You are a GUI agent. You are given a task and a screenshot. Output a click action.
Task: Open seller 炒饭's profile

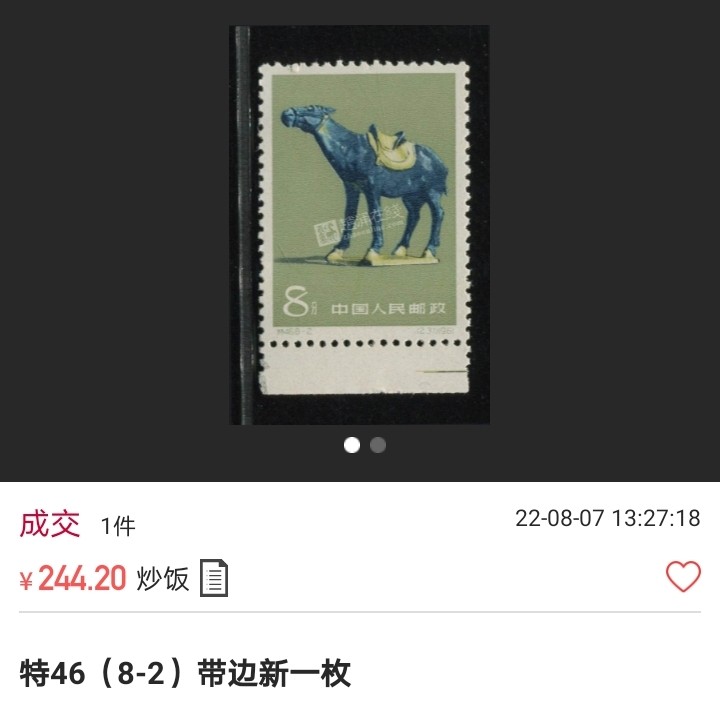pyautogui.click(x=162, y=578)
